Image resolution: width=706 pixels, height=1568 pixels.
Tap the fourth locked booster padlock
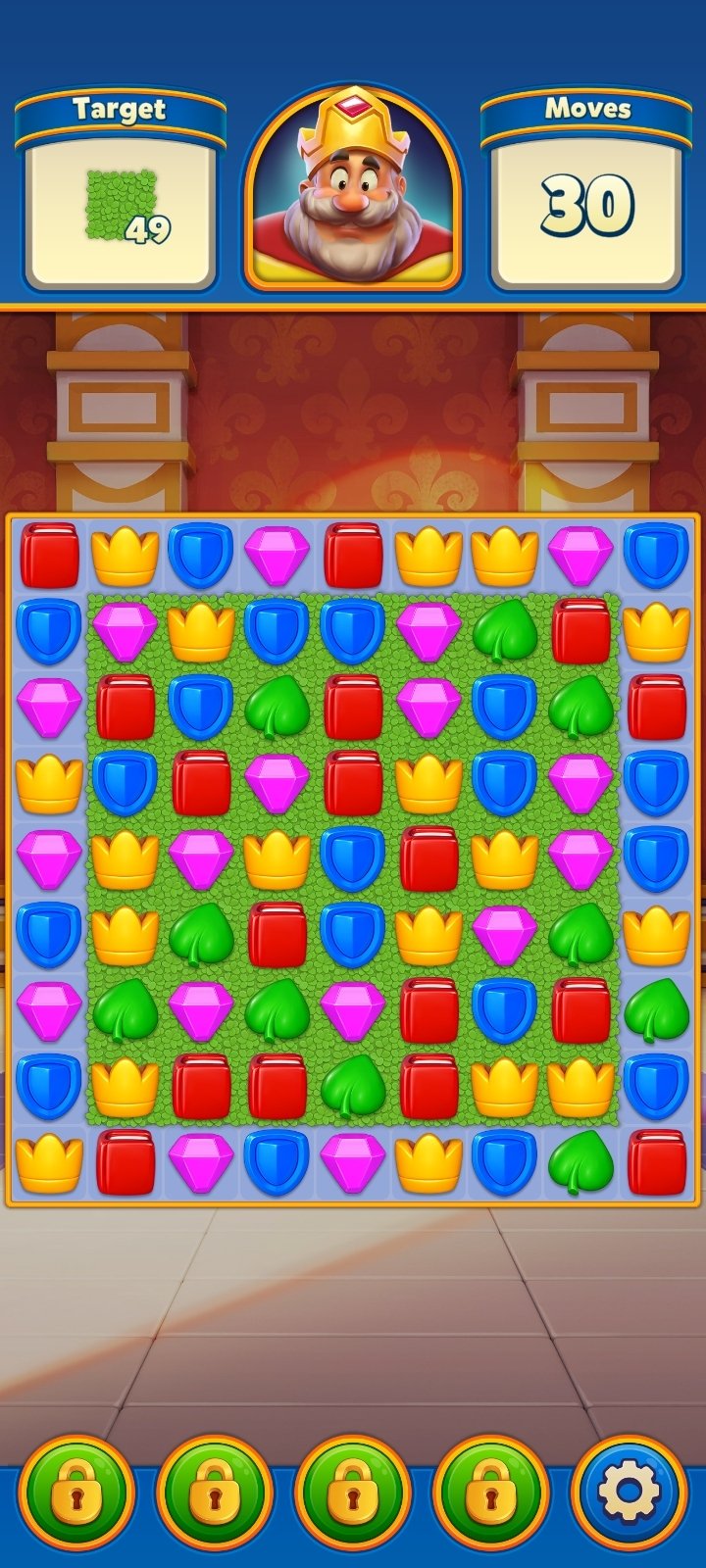(488, 1493)
